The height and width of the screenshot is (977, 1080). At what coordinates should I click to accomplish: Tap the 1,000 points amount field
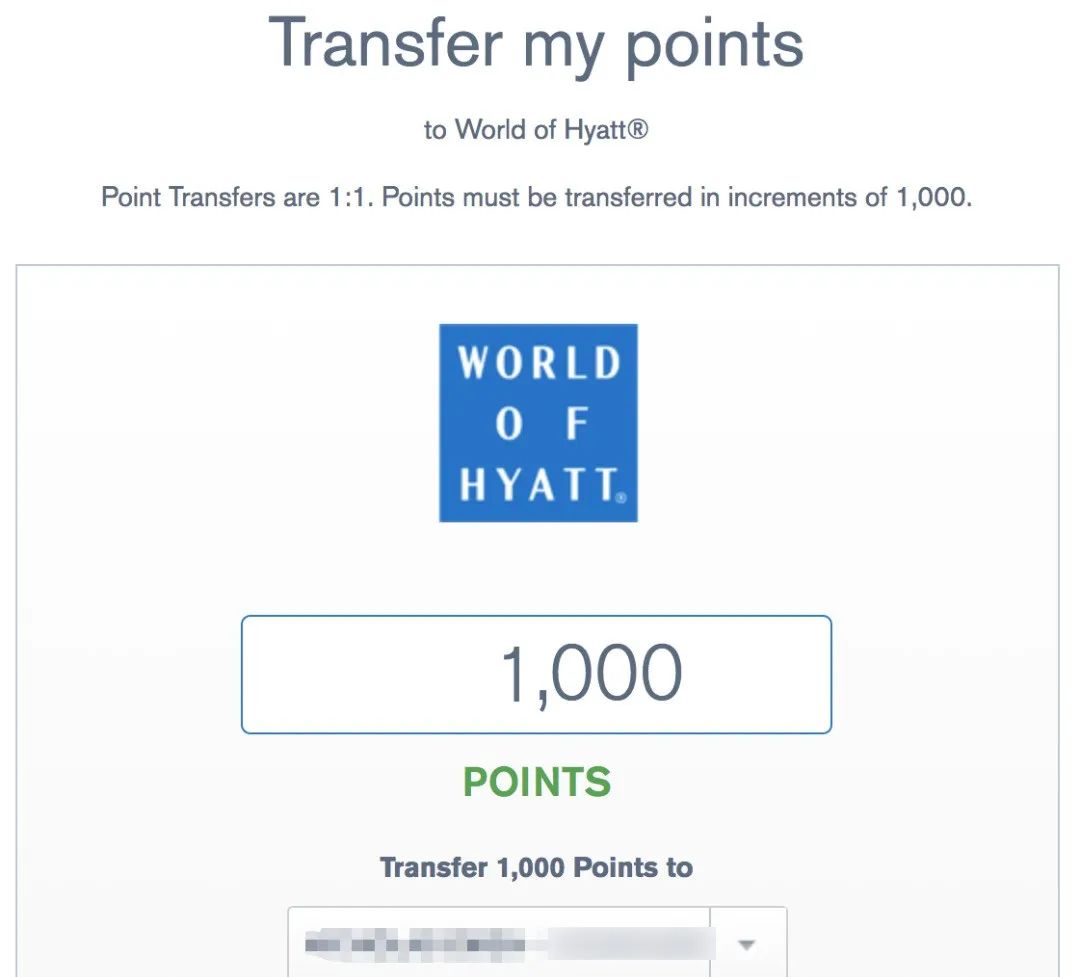[x=536, y=674]
